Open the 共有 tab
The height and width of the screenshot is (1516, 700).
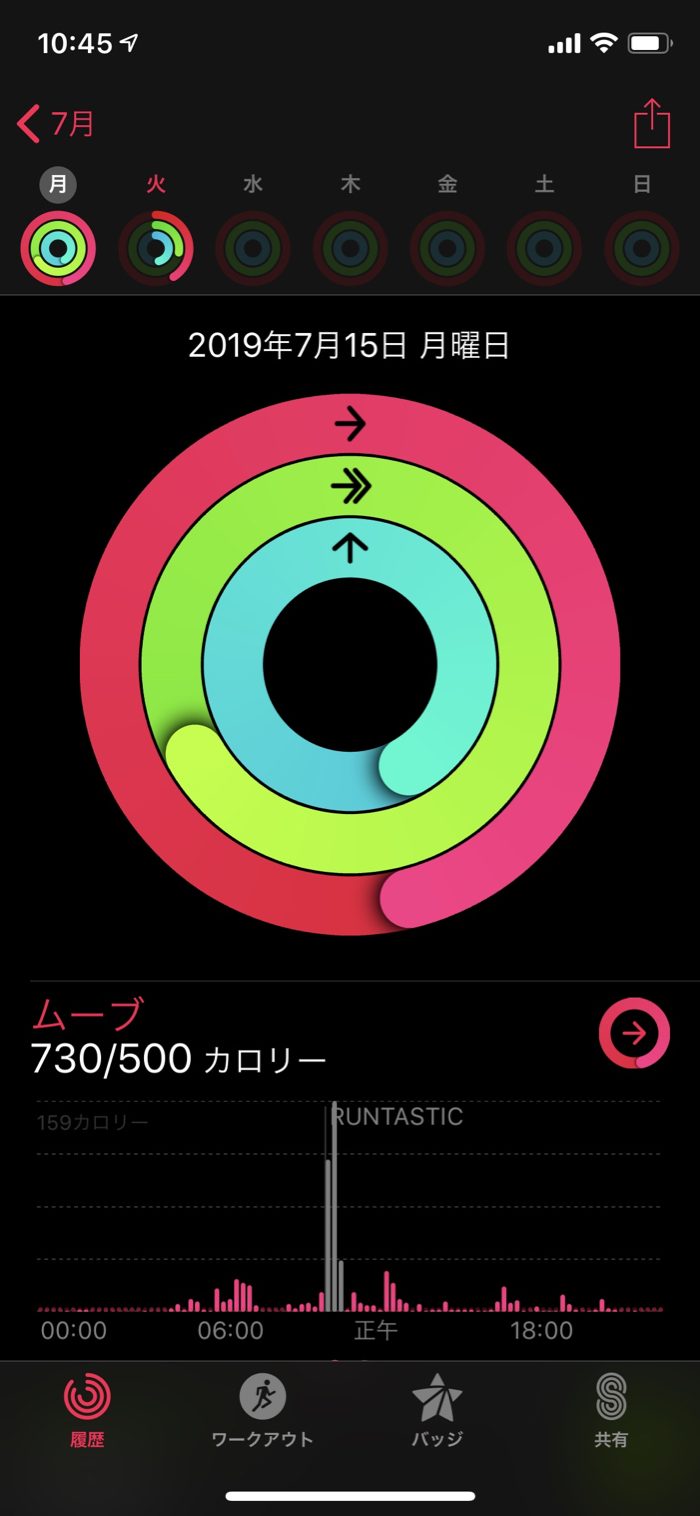click(x=611, y=1410)
